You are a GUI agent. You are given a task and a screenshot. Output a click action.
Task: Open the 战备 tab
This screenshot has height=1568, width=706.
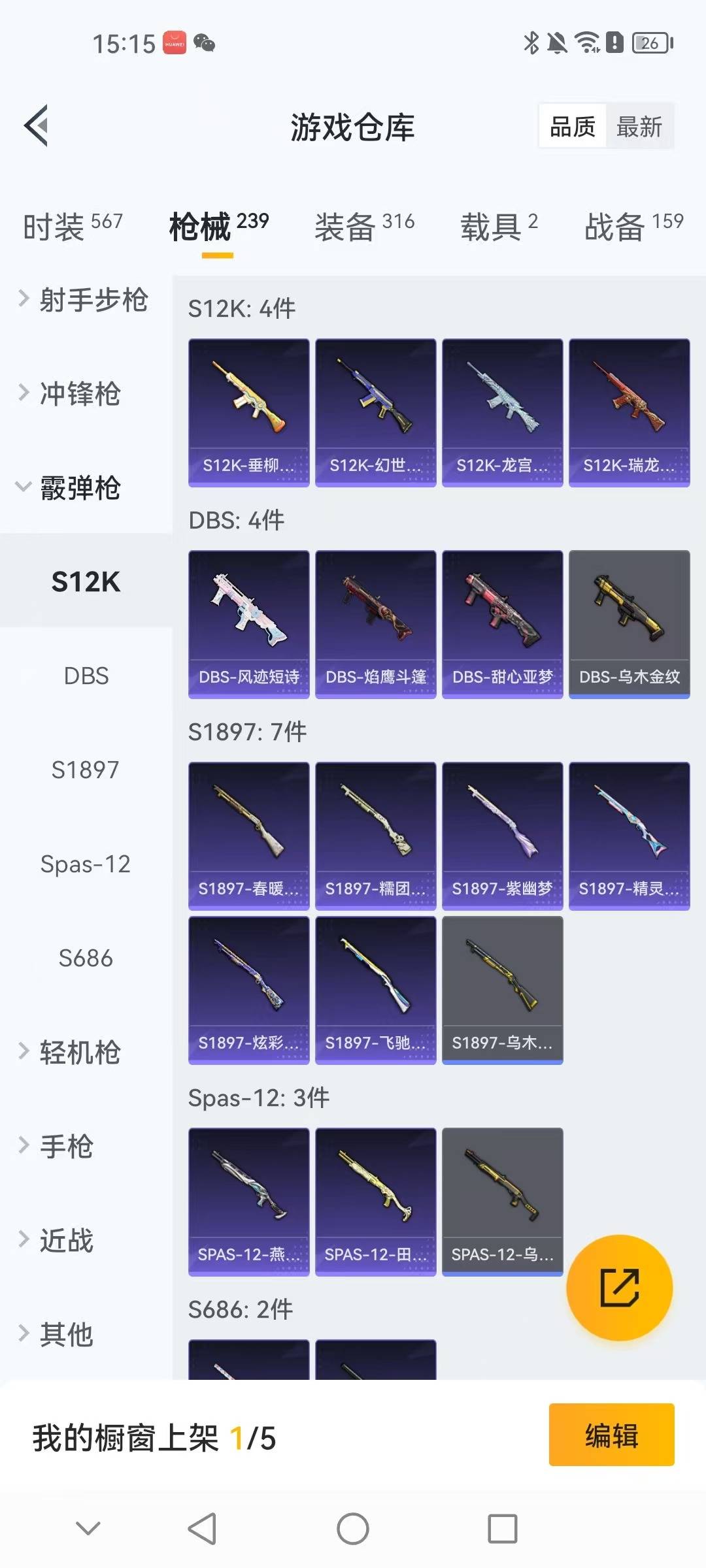pyautogui.click(x=633, y=227)
